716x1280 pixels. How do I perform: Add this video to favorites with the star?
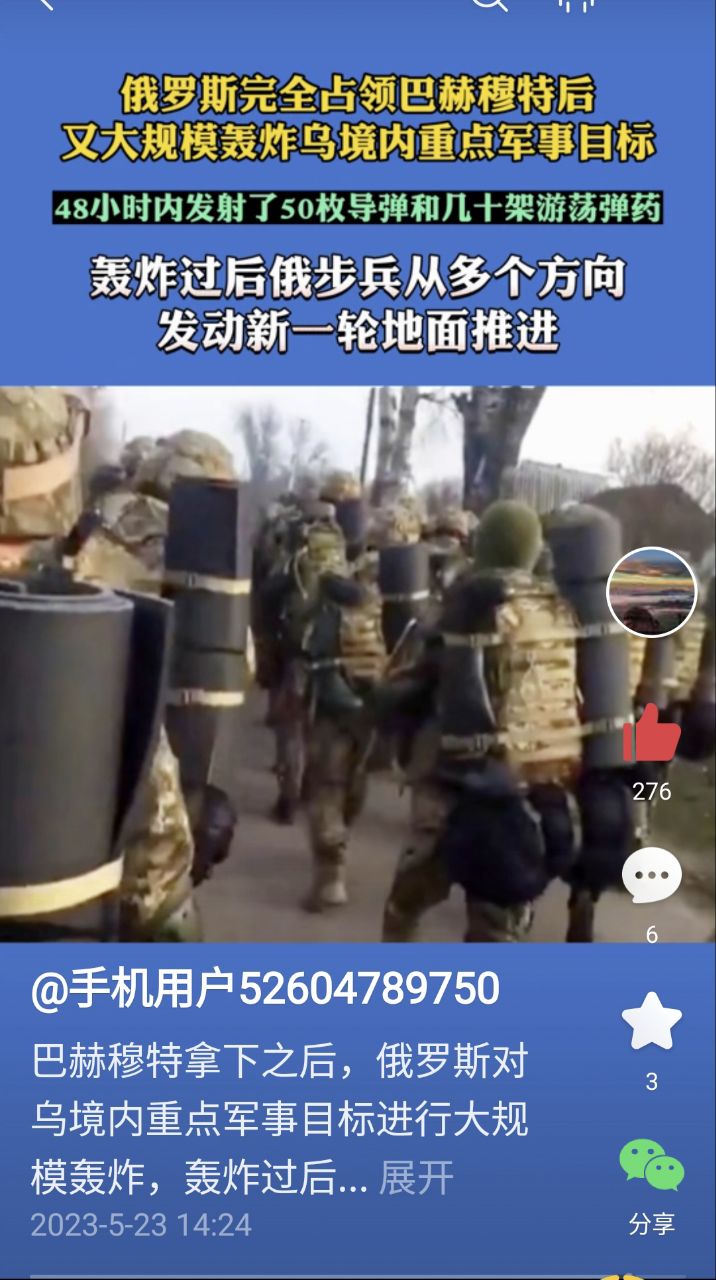[651, 1022]
